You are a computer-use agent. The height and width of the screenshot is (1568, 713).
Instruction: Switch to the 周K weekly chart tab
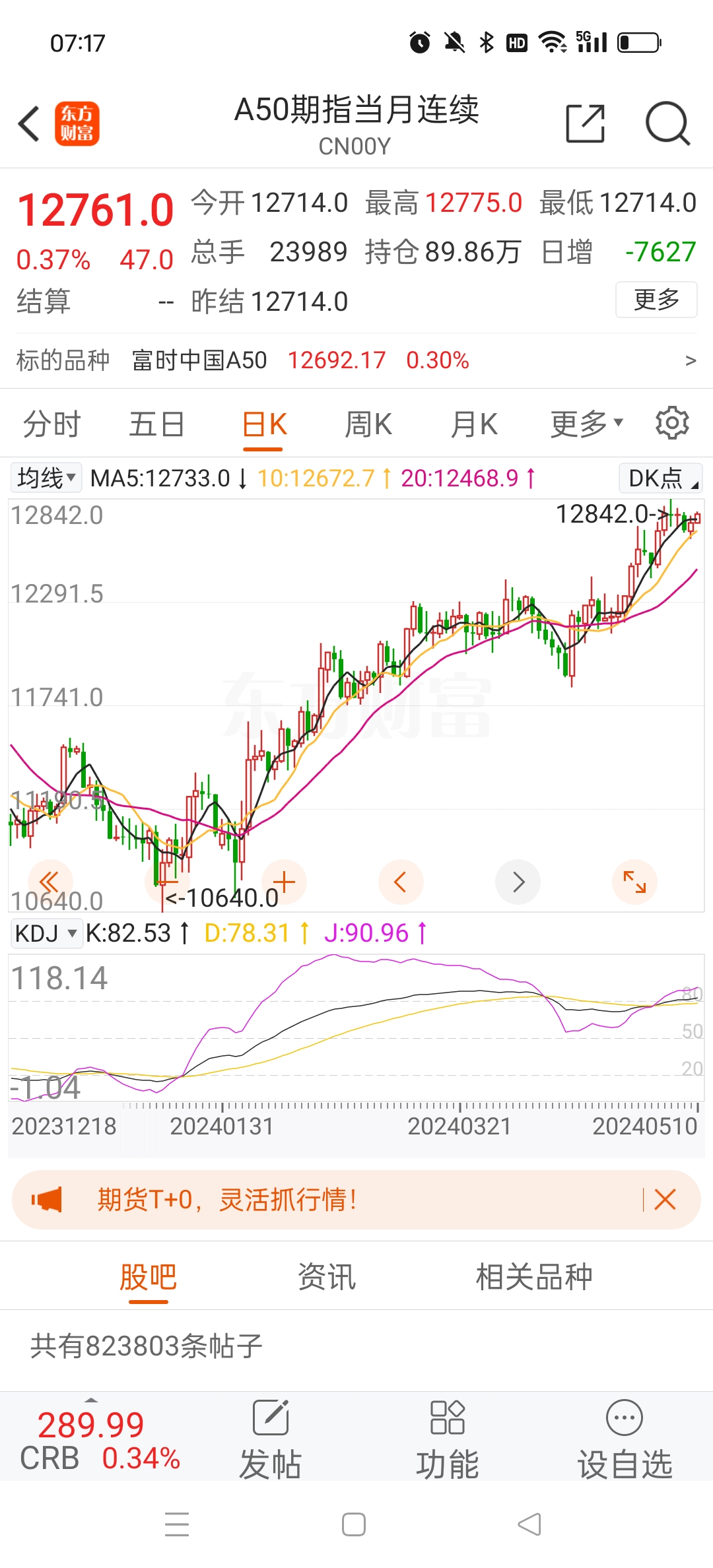pos(369,423)
